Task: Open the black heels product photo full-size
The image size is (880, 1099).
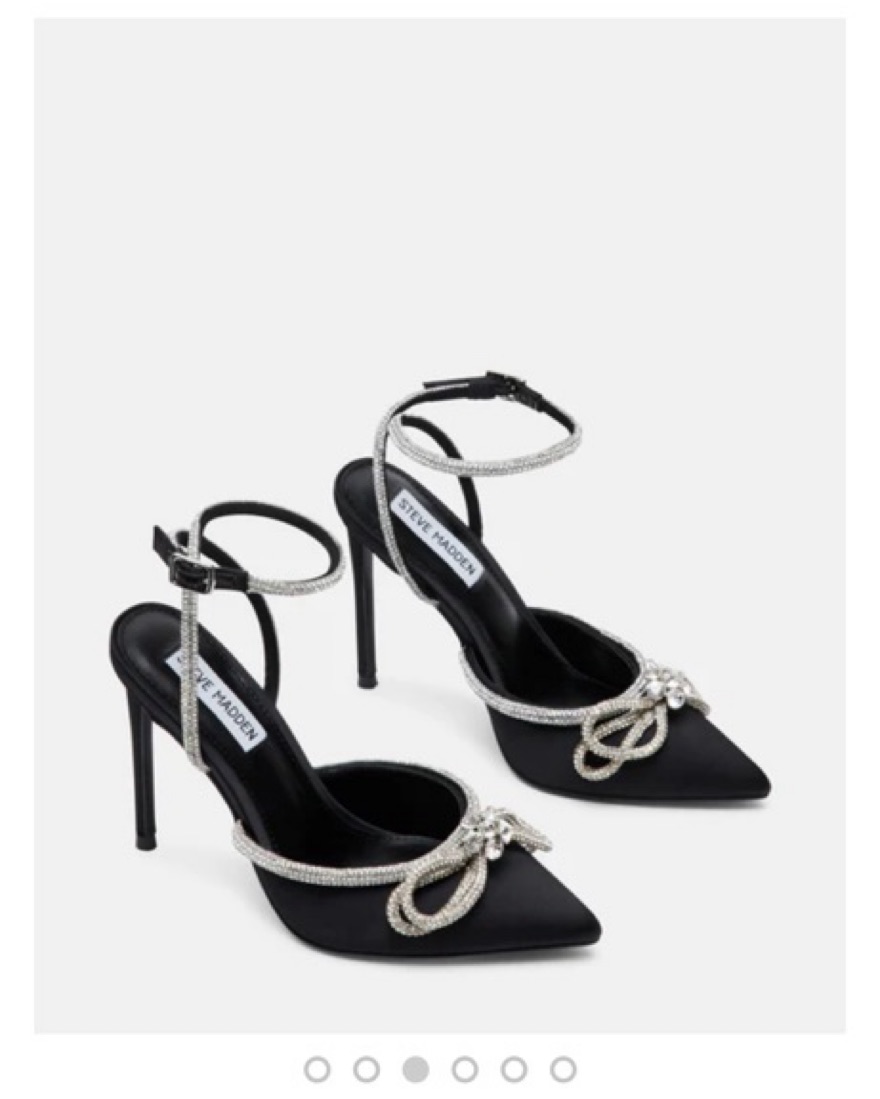Action: (440, 525)
